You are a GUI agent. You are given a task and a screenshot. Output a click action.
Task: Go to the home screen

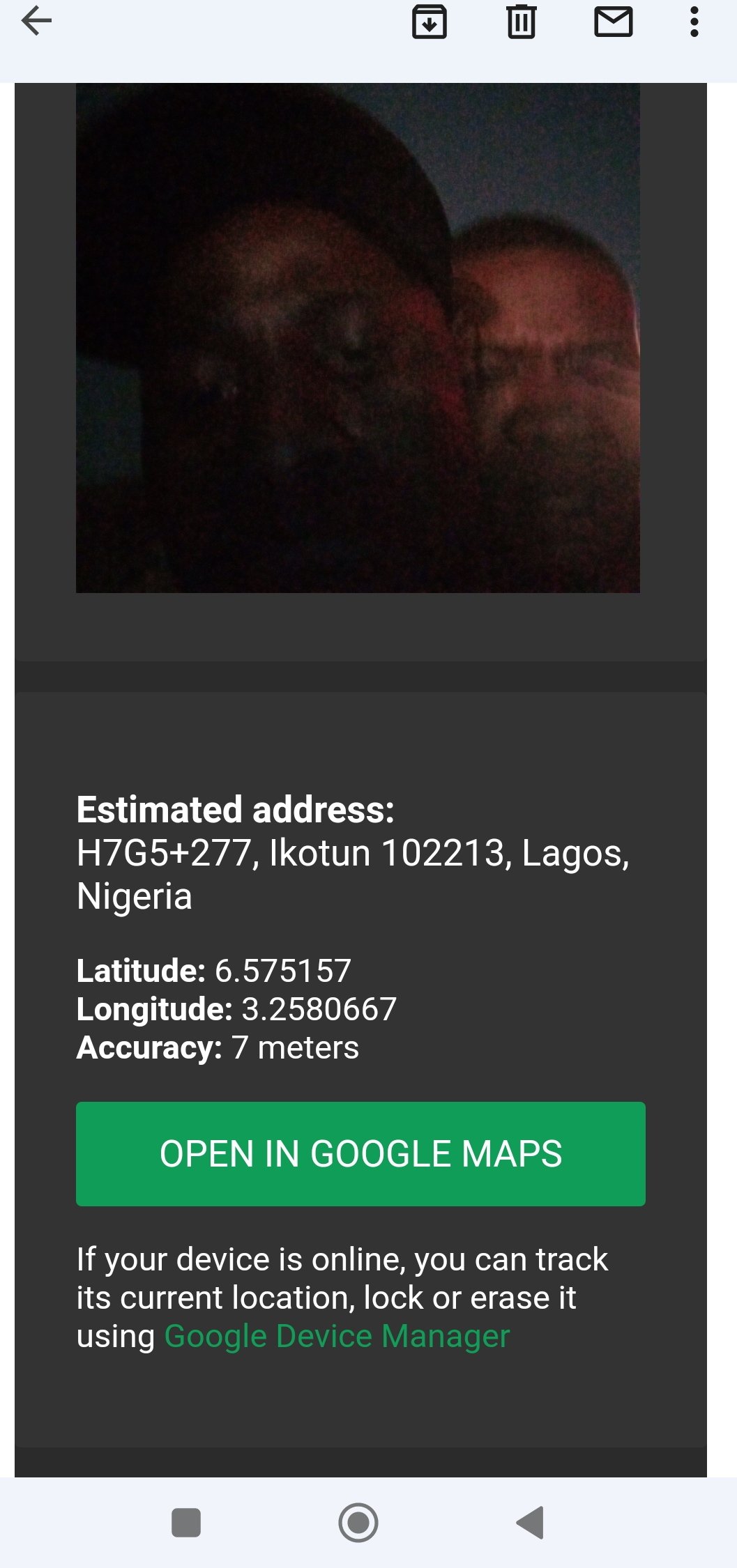[x=358, y=1522]
